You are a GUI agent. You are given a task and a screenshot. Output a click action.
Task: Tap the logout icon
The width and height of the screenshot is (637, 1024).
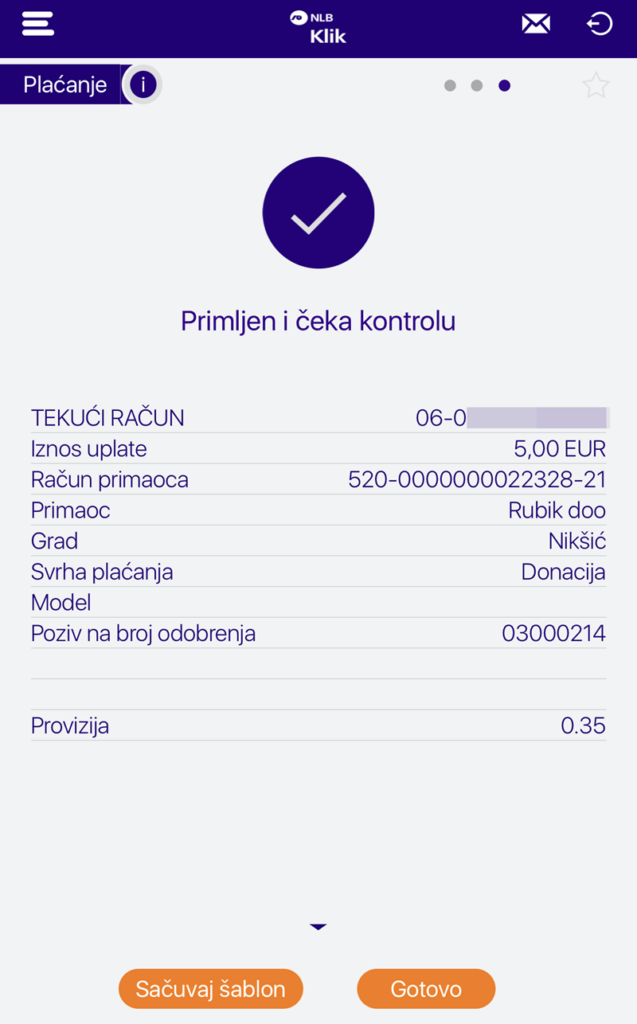tap(599, 25)
